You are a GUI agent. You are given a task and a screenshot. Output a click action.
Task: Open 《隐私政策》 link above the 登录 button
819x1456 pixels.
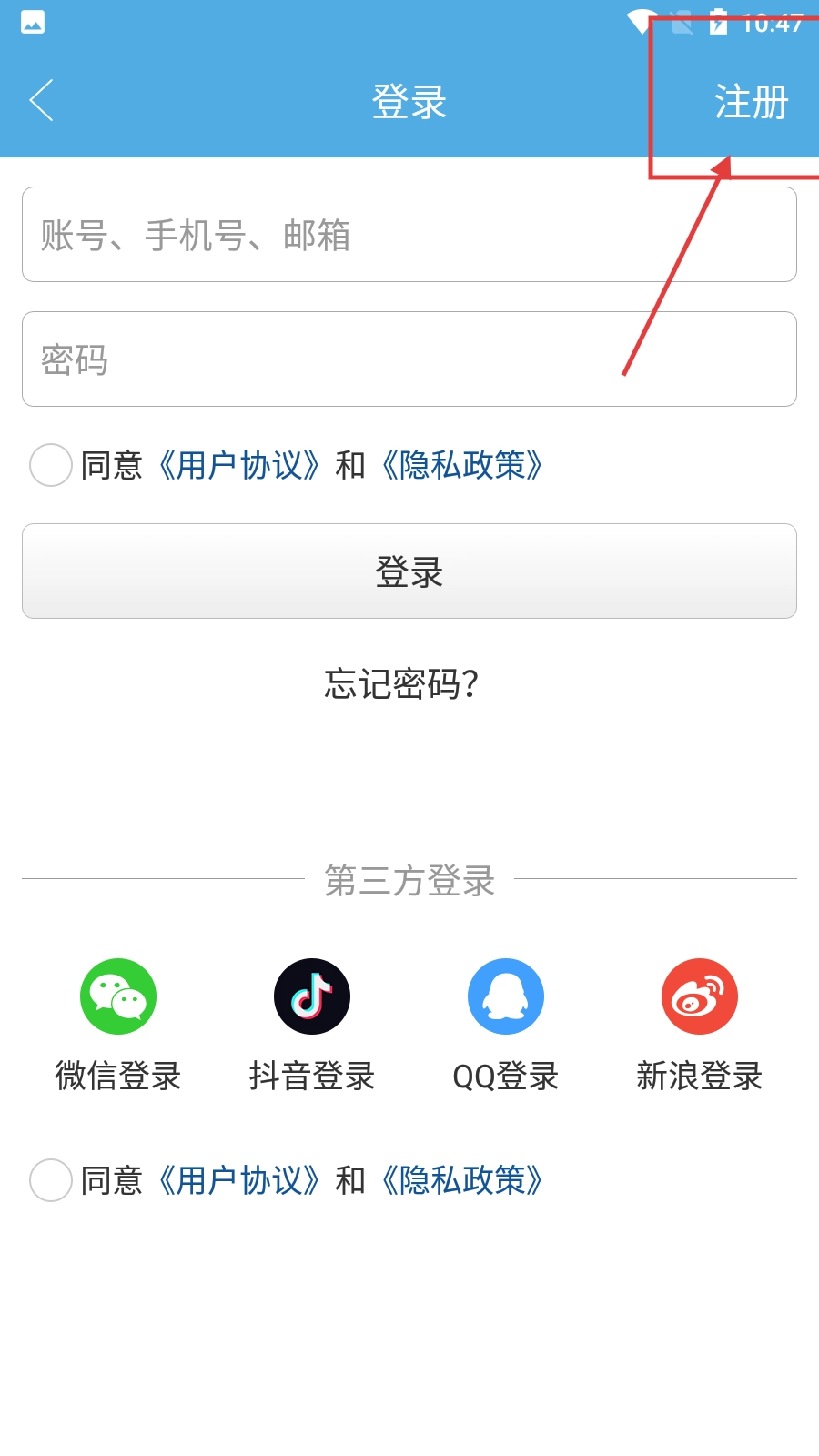click(x=461, y=465)
